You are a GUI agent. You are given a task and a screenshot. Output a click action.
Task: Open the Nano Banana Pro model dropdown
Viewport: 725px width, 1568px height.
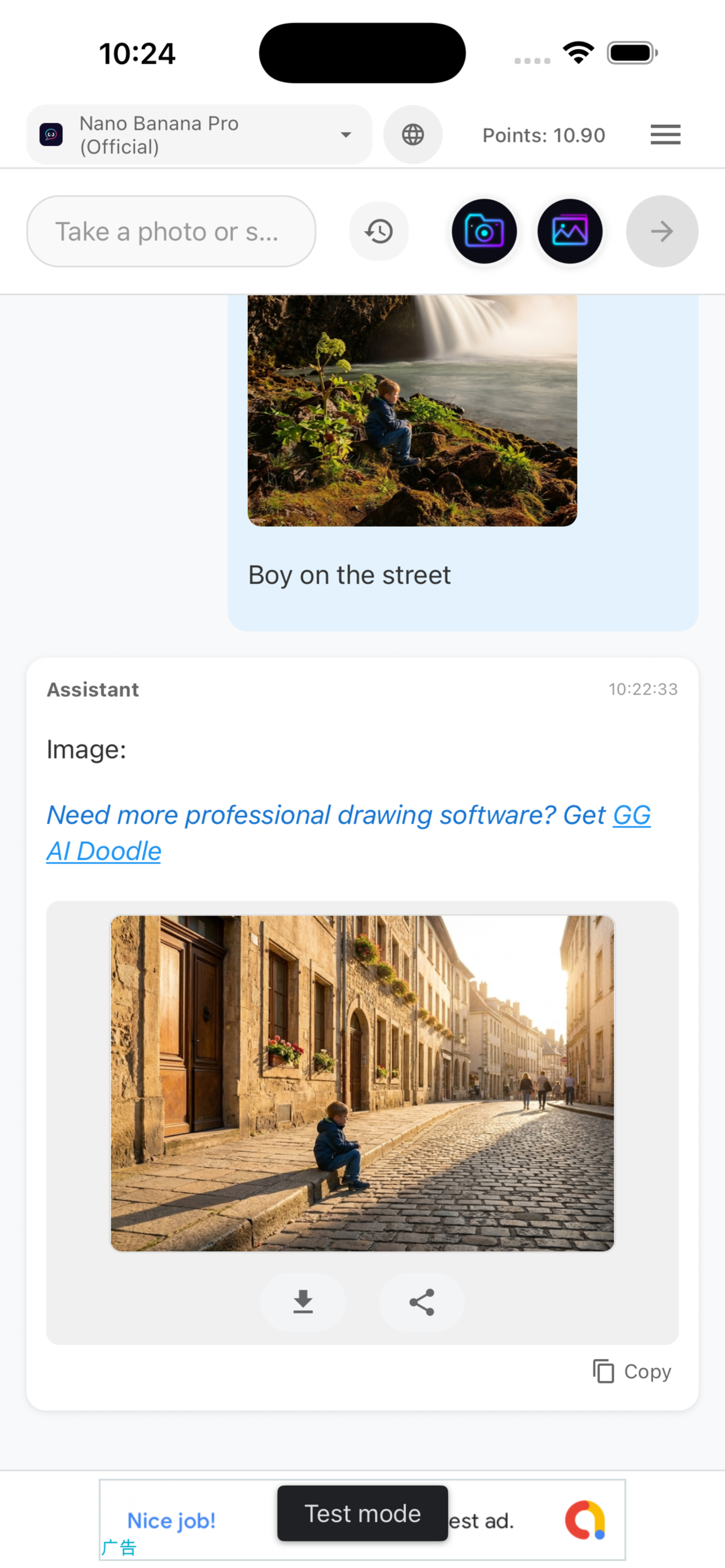[198, 134]
